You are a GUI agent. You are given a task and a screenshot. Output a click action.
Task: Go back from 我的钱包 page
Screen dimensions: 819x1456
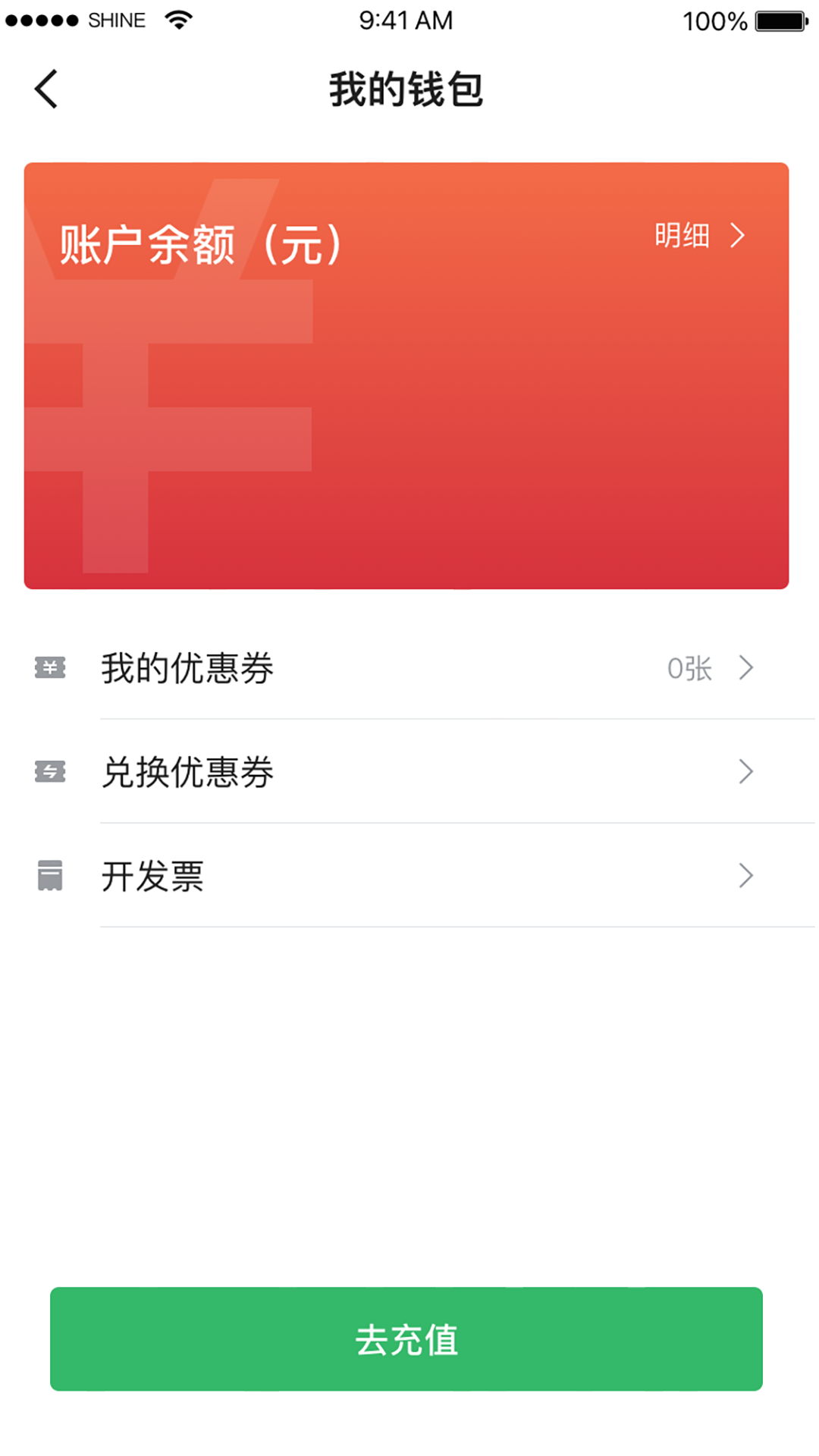[x=46, y=89]
